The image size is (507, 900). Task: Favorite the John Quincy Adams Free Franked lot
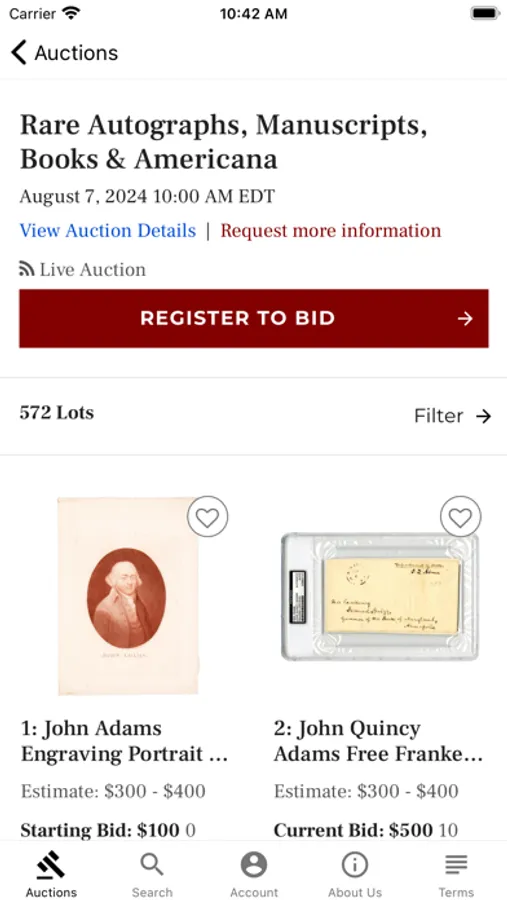point(460,517)
